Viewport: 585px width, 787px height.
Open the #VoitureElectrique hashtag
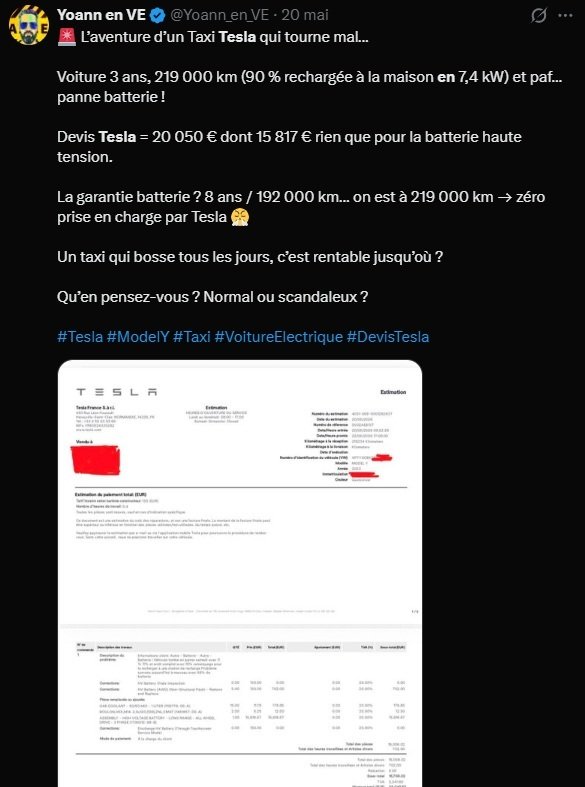click(x=278, y=336)
